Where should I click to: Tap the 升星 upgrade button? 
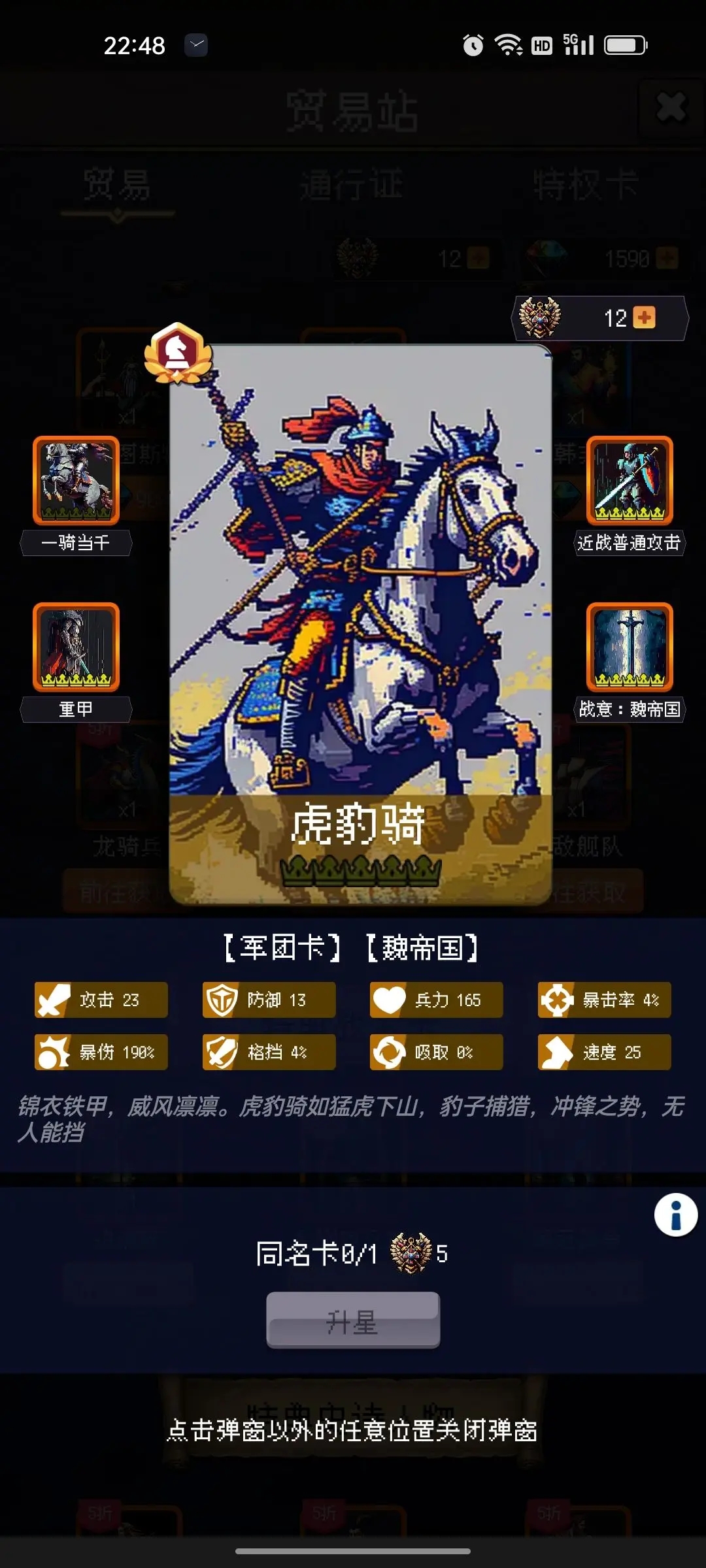[x=353, y=1320]
